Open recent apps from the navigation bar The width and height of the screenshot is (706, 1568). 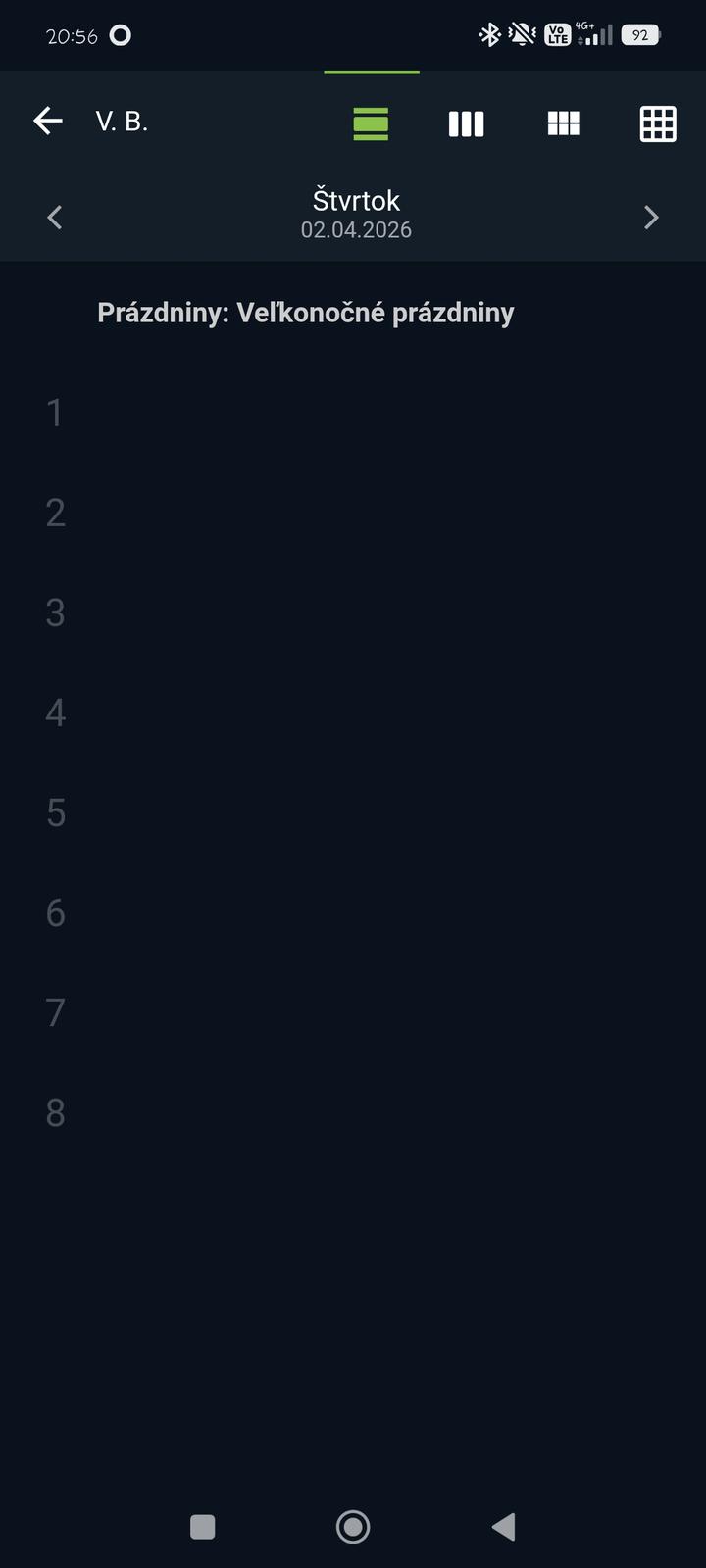point(202,1526)
